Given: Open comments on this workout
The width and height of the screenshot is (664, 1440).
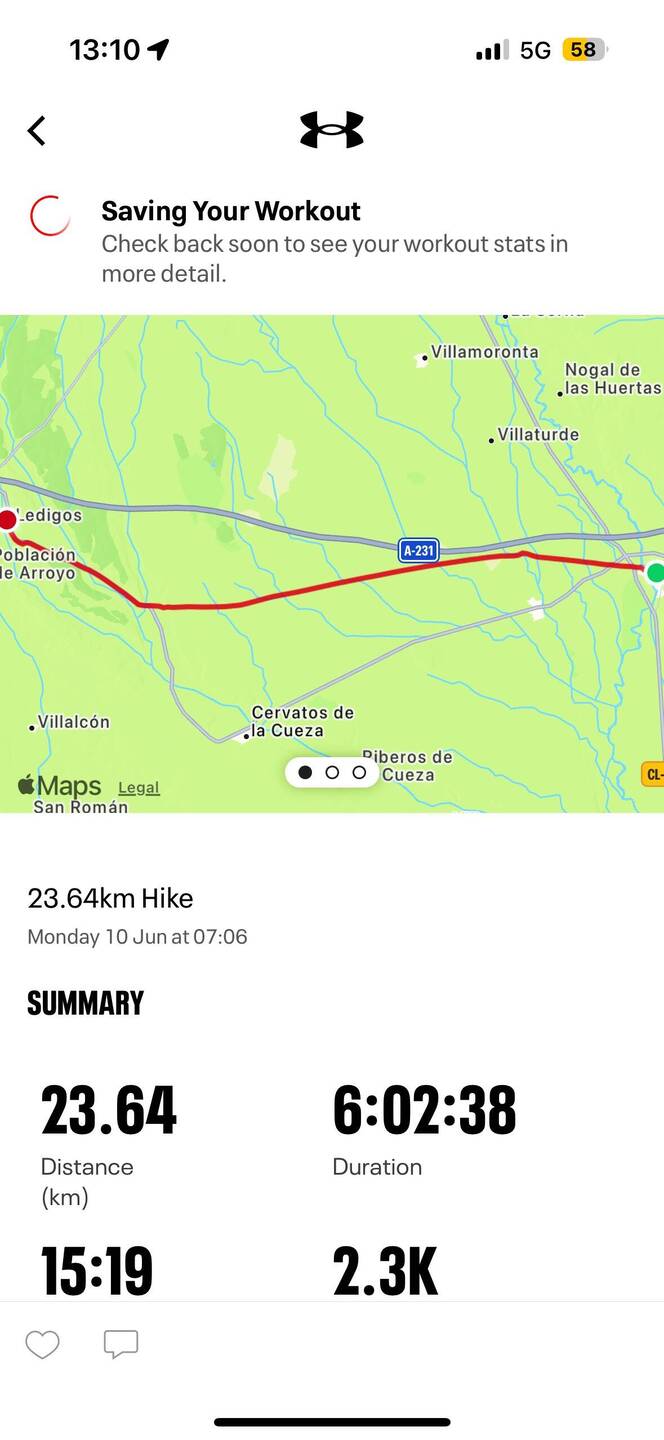Looking at the screenshot, I should 121,1345.
